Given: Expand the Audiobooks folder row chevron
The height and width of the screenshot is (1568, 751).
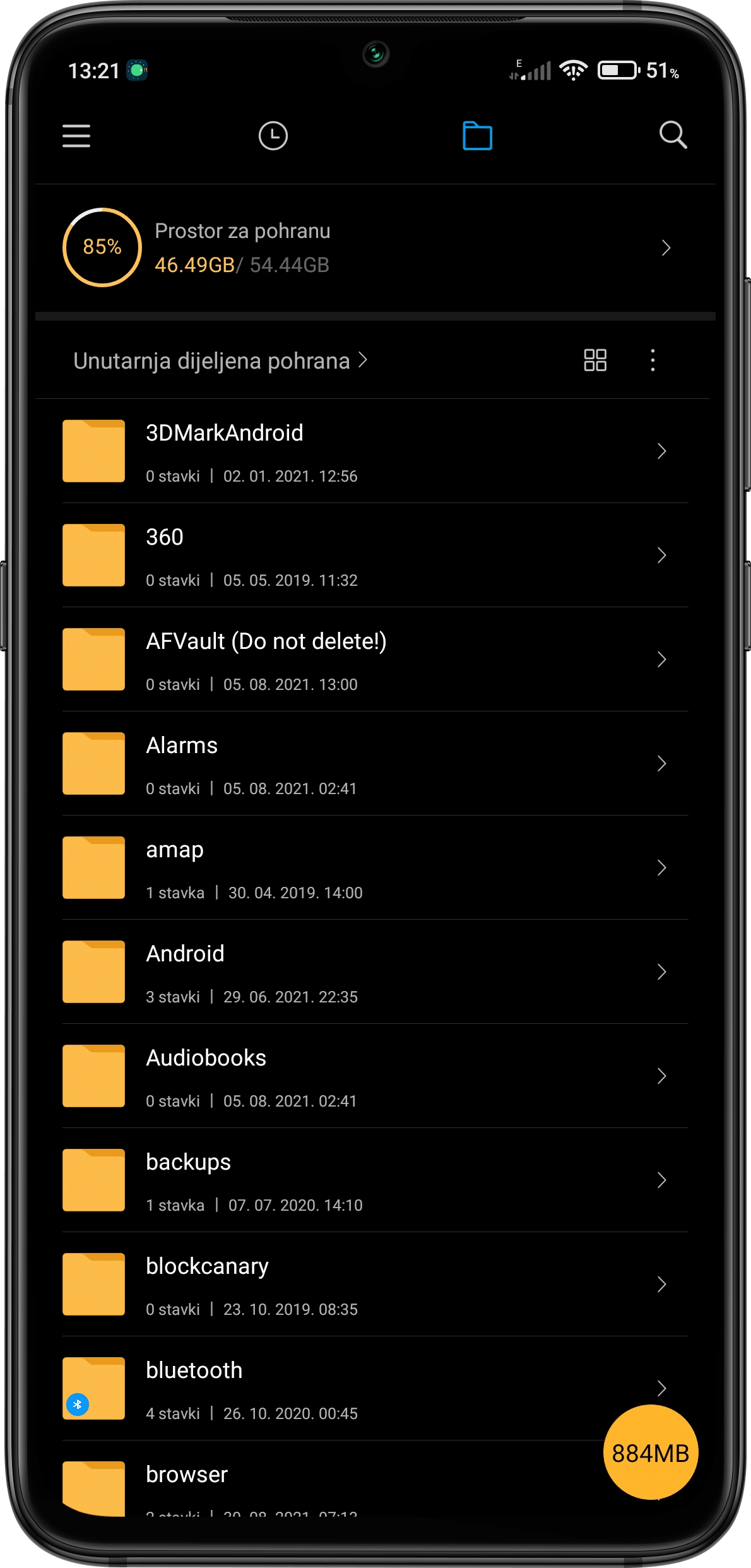Looking at the screenshot, I should pyautogui.click(x=661, y=1076).
